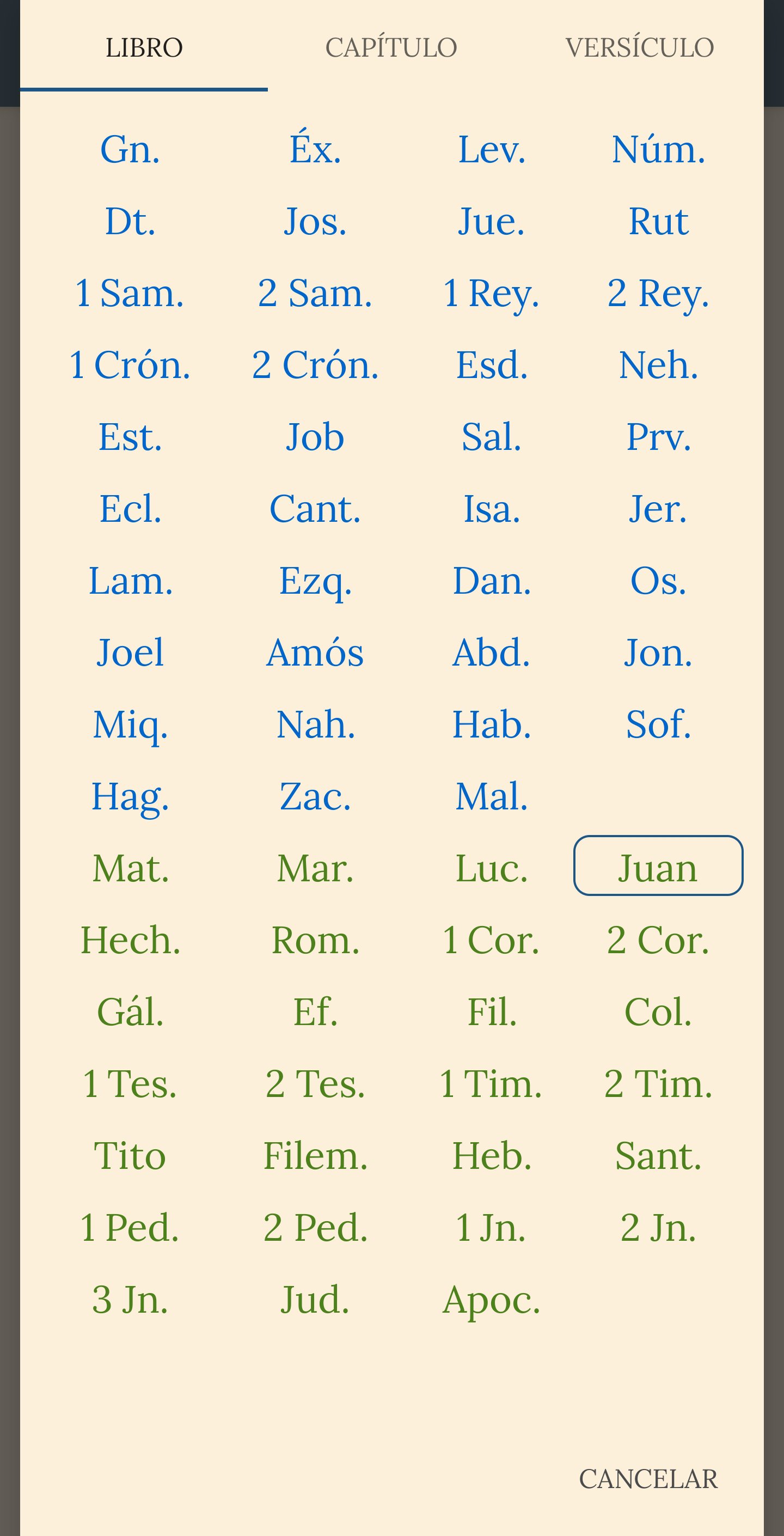
Task: Choose the book Prv.
Action: [x=658, y=436]
